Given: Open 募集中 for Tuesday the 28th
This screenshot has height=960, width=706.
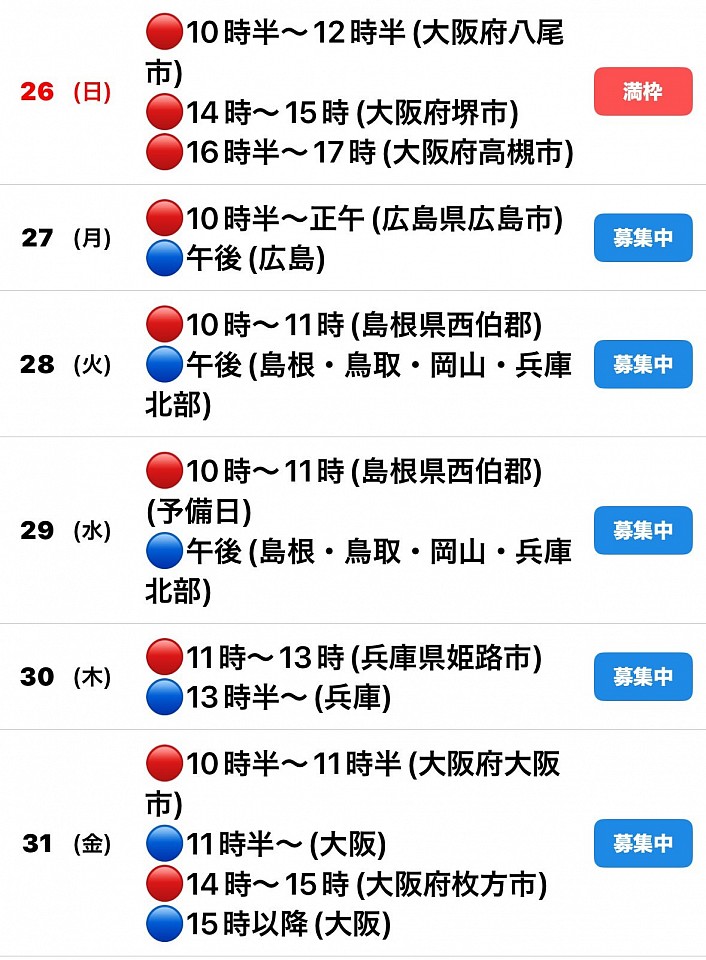Looking at the screenshot, I should pos(642,364).
